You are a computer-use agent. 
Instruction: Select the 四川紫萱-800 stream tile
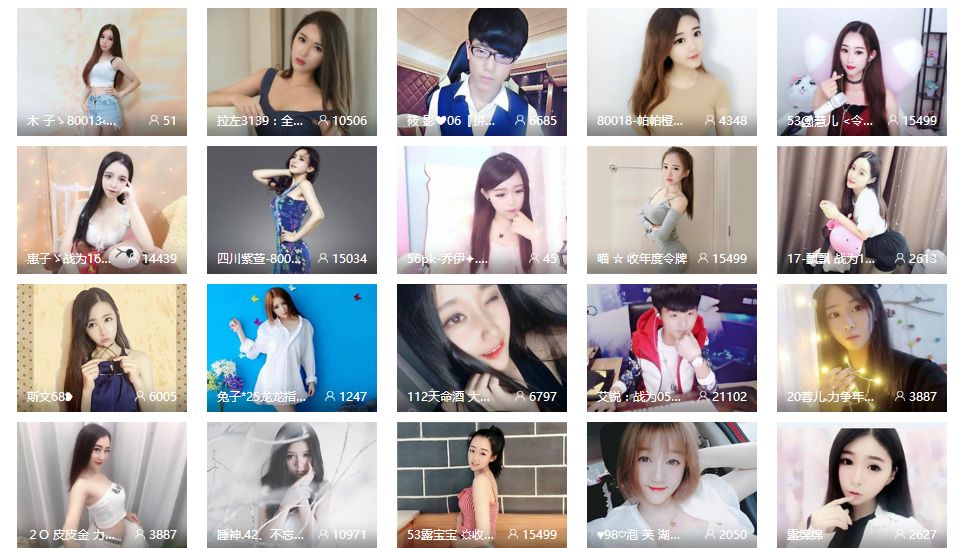291,209
